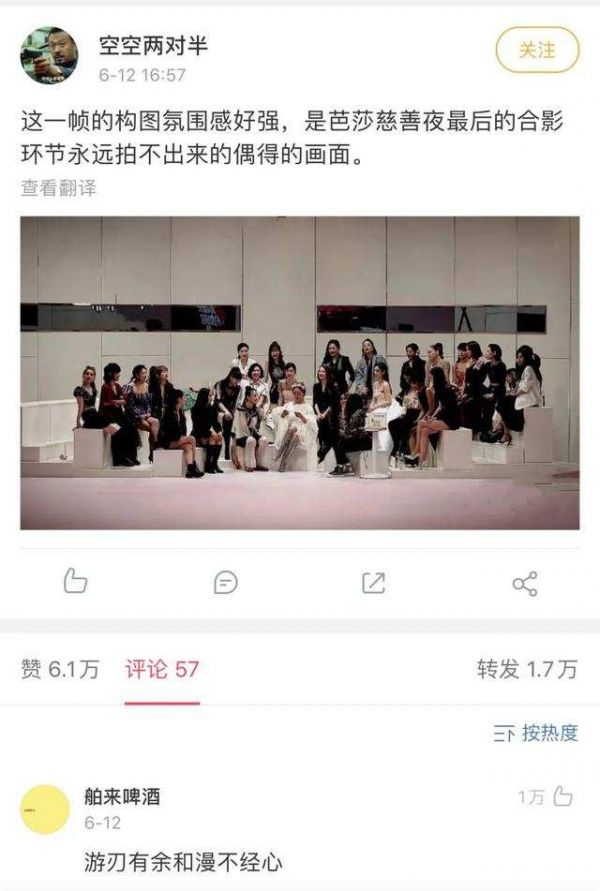This screenshot has height=891, width=600.
Task: Open 舶来啤酒's avatar
Action: pyautogui.click(x=45, y=808)
